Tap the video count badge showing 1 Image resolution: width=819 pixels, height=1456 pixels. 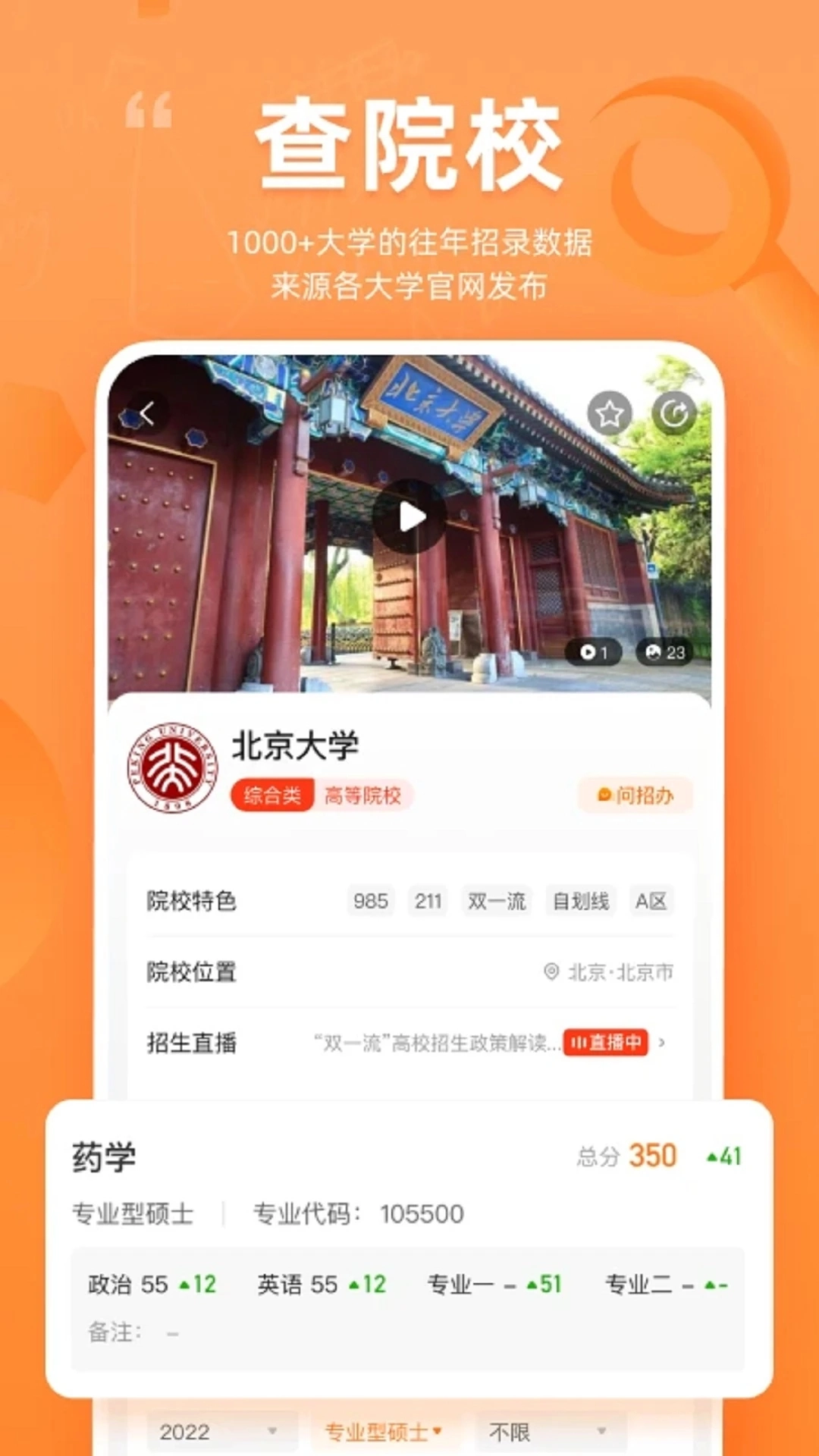pyautogui.click(x=593, y=651)
